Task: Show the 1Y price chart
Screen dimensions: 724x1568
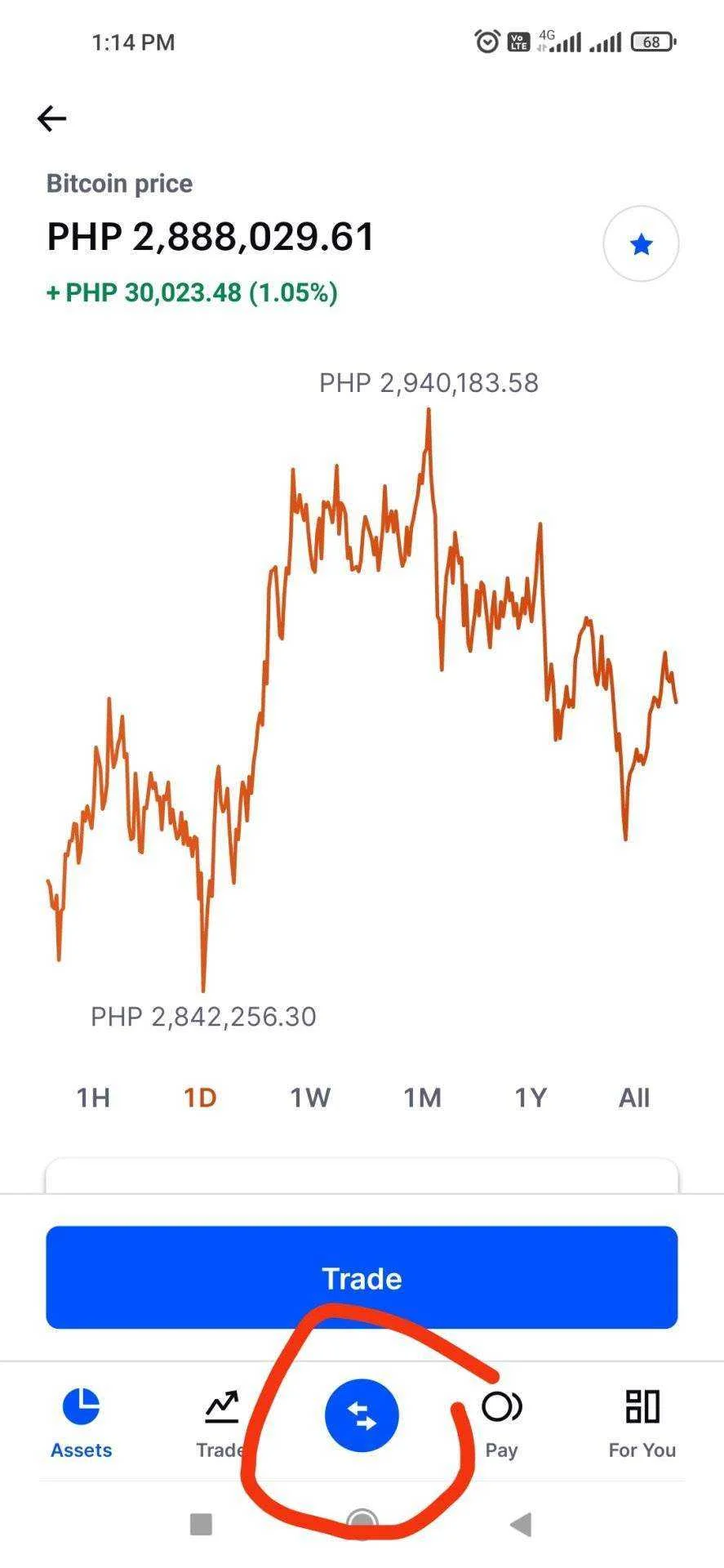Action: point(531,1098)
